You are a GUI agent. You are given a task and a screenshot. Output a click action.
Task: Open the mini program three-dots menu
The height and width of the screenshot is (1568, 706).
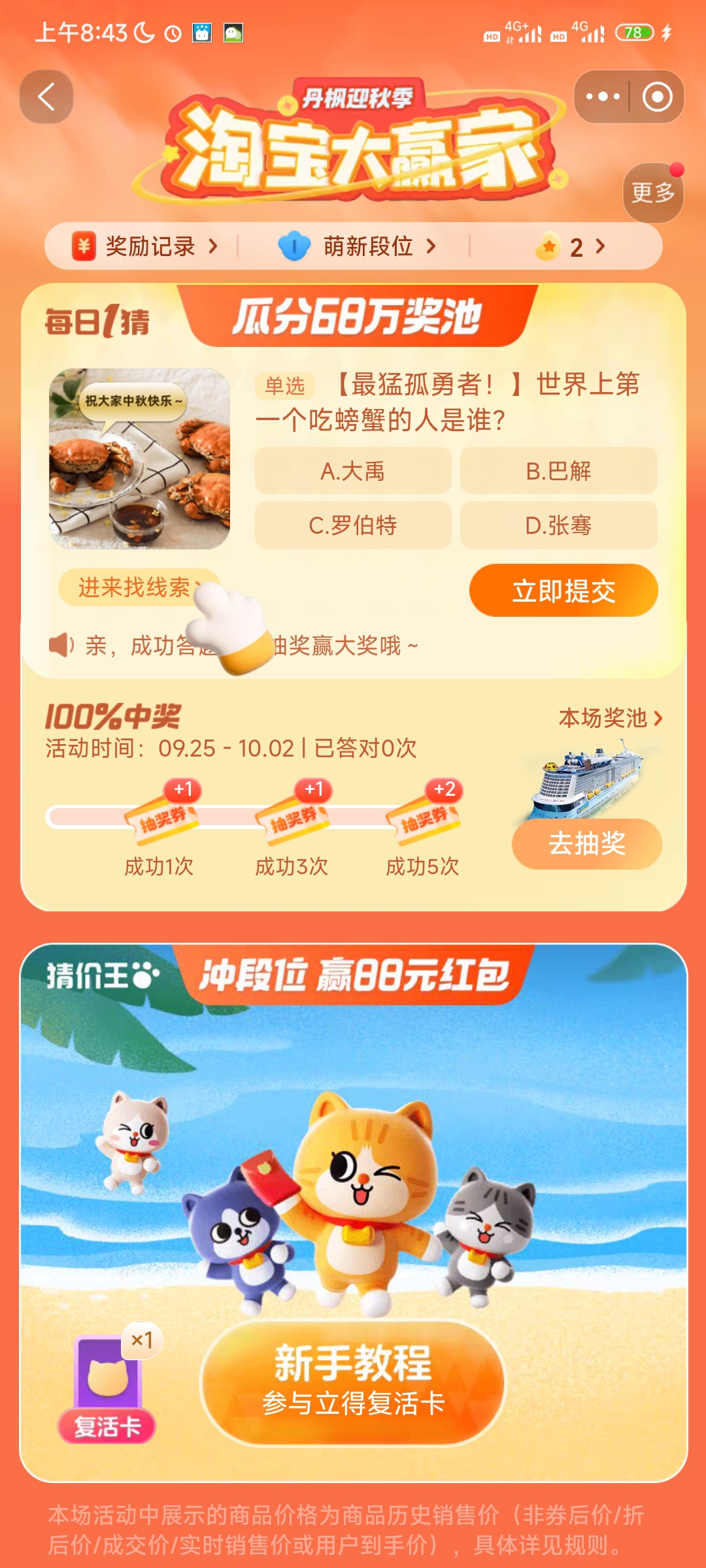(x=602, y=97)
